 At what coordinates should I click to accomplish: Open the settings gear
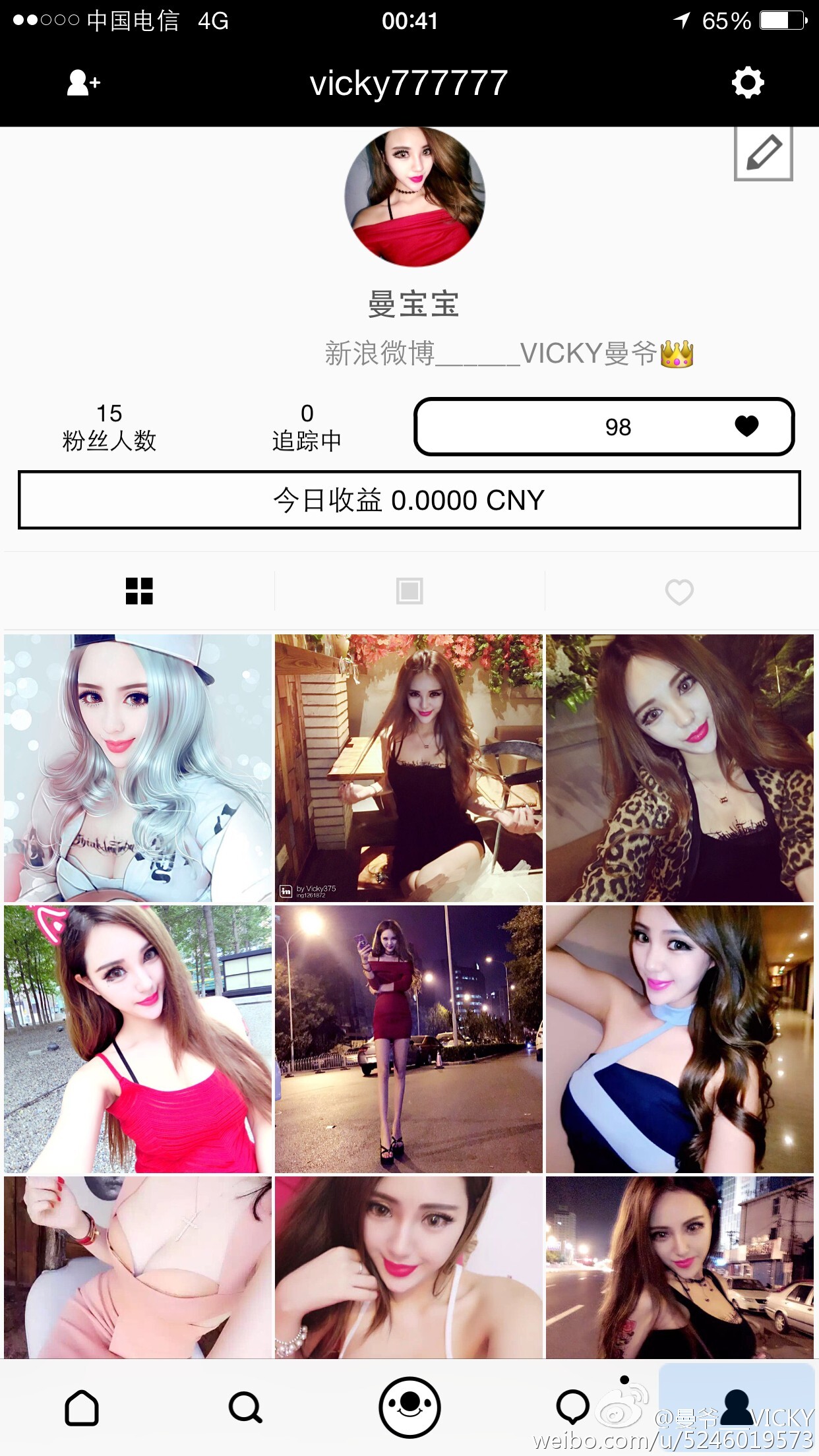click(747, 82)
